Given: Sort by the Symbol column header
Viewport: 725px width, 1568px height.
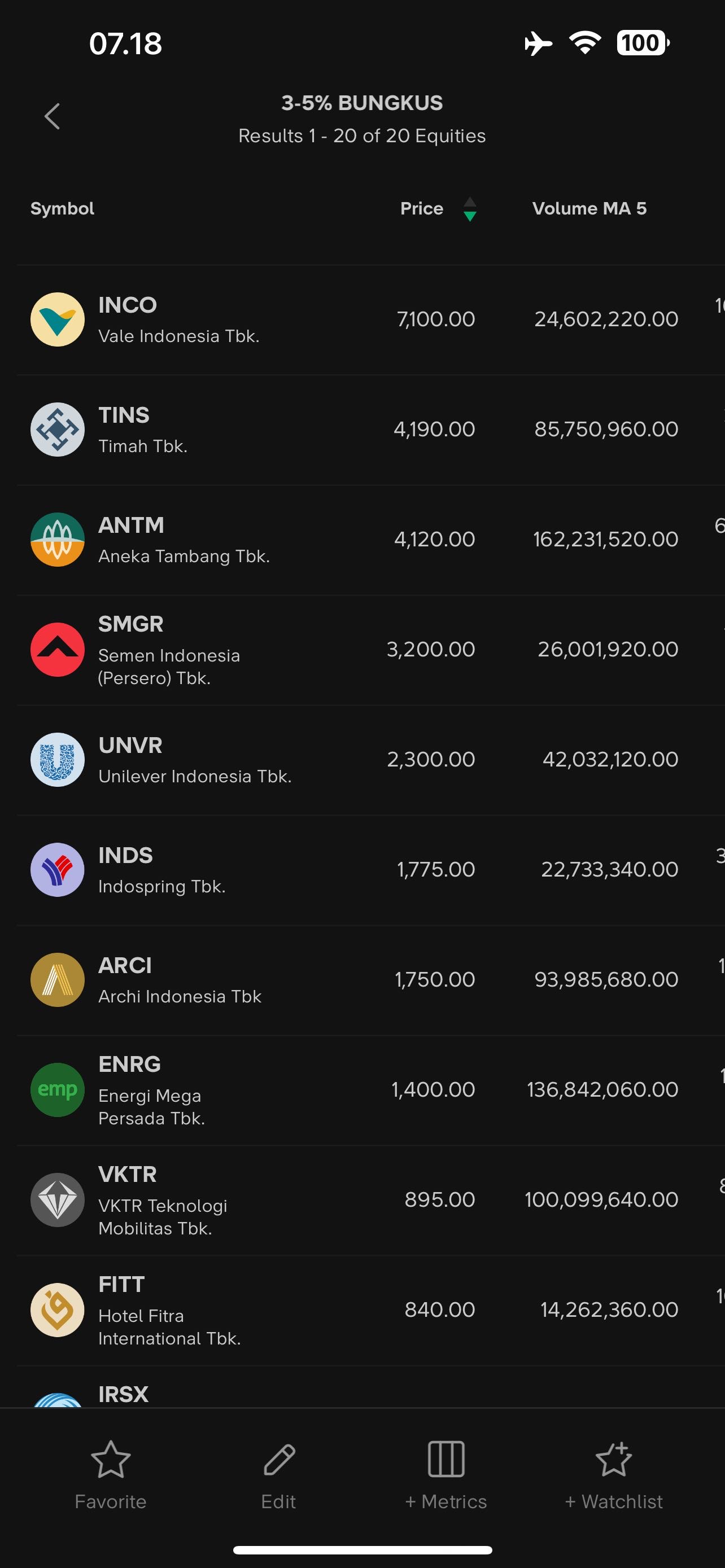Looking at the screenshot, I should coord(62,208).
